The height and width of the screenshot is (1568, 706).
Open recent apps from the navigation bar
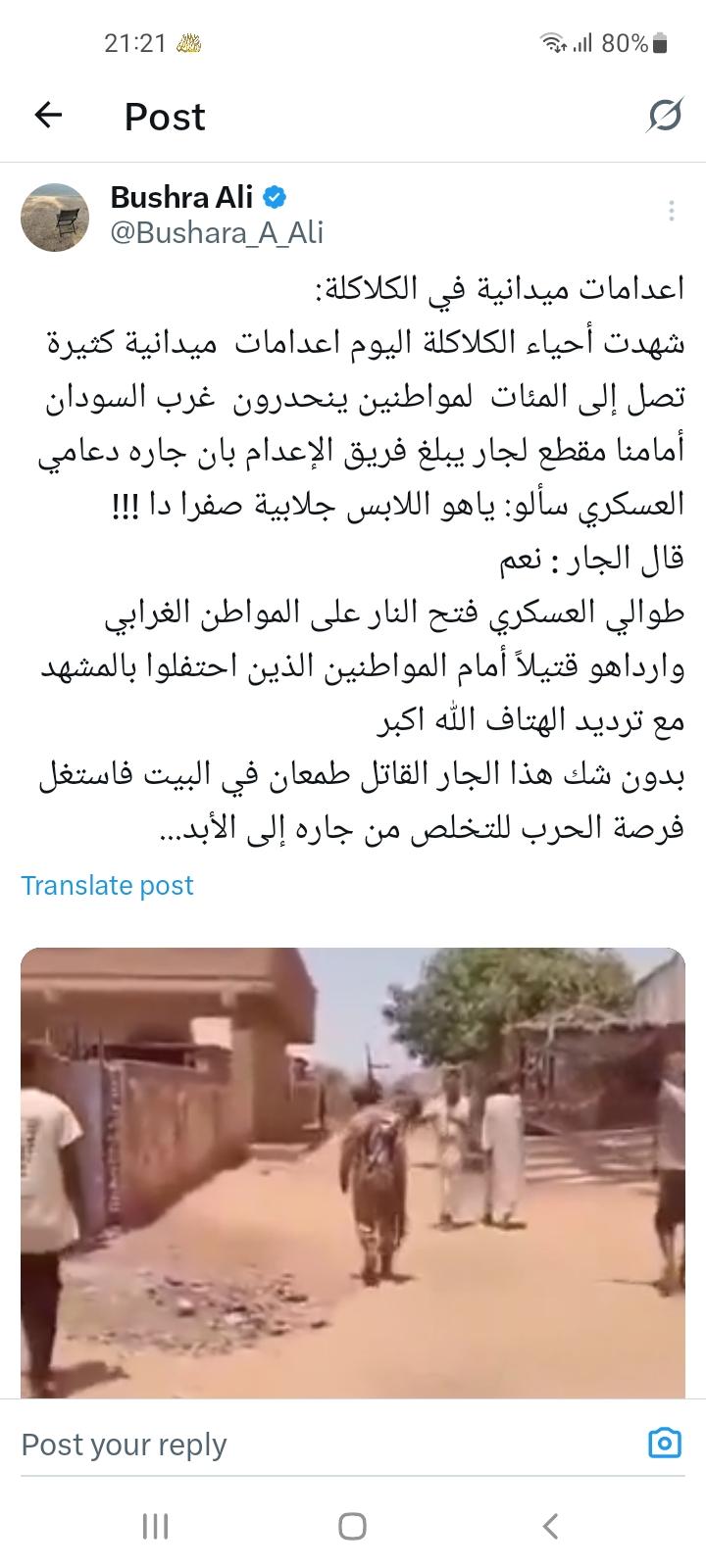coord(155,1526)
